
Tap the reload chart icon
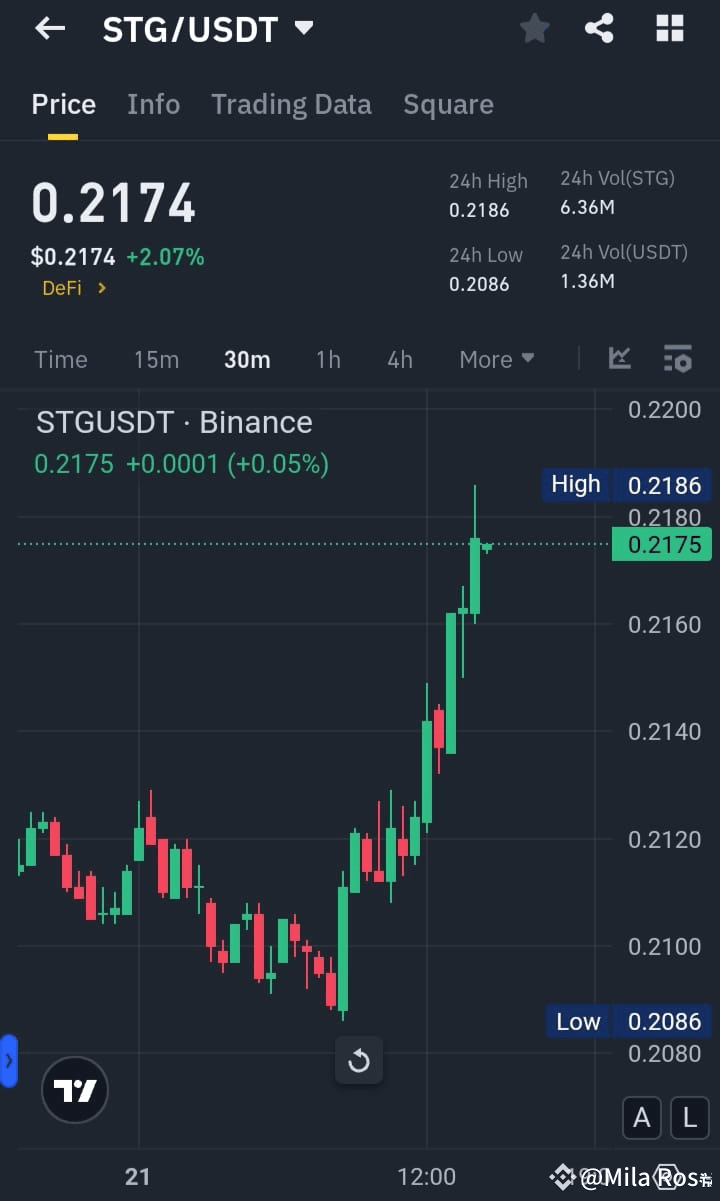[359, 1061]
